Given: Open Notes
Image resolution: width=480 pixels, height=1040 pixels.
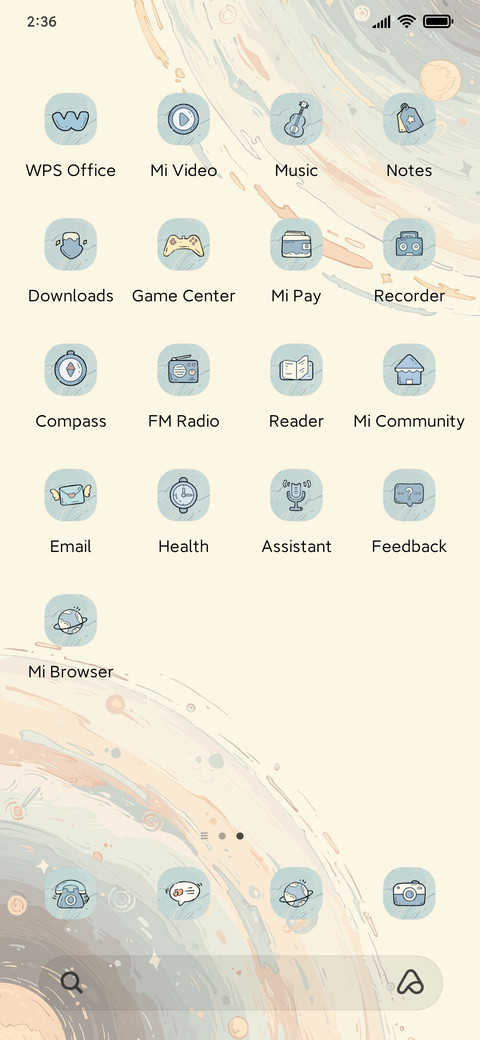Looking at the screenshot, I should [409, 119].
